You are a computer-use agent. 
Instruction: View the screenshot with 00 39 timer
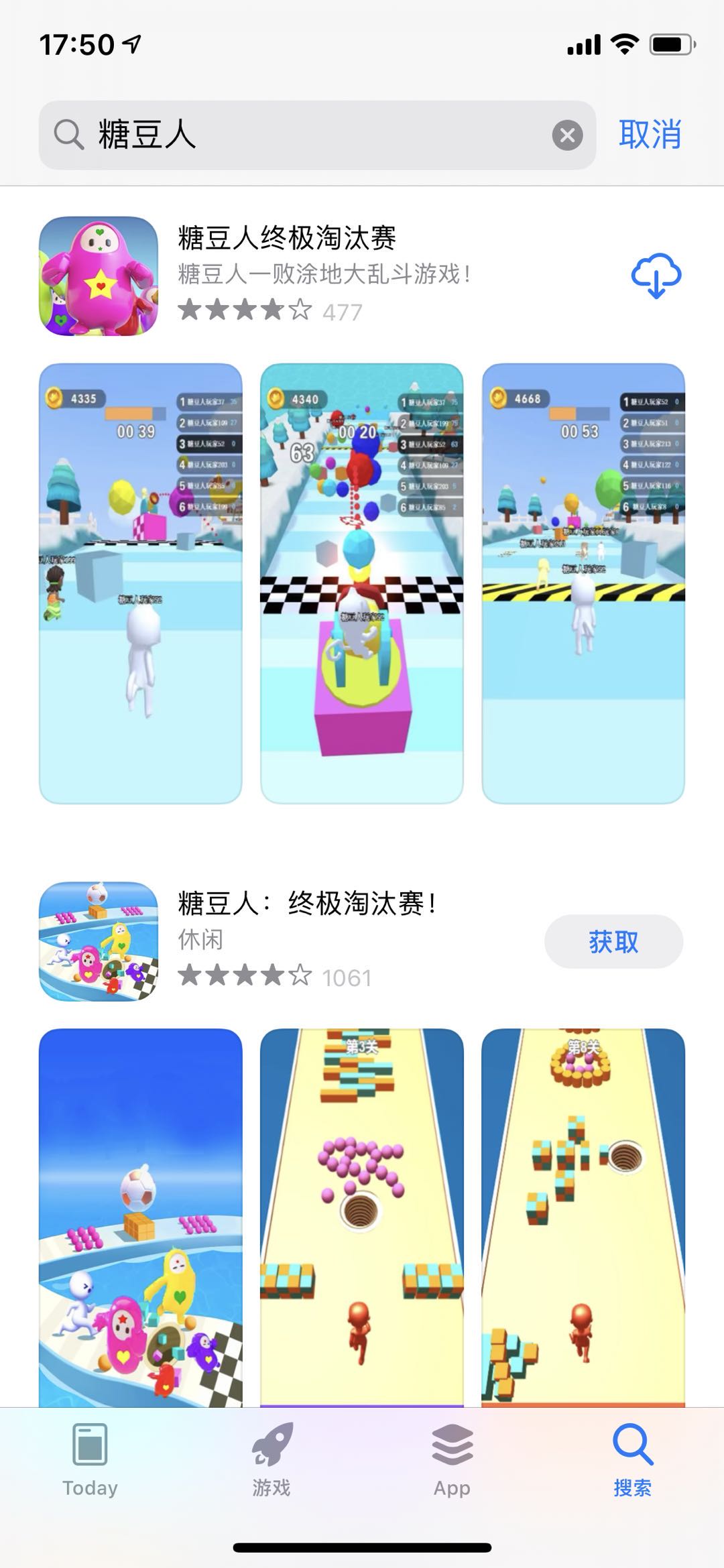click(x=141, y=583)
